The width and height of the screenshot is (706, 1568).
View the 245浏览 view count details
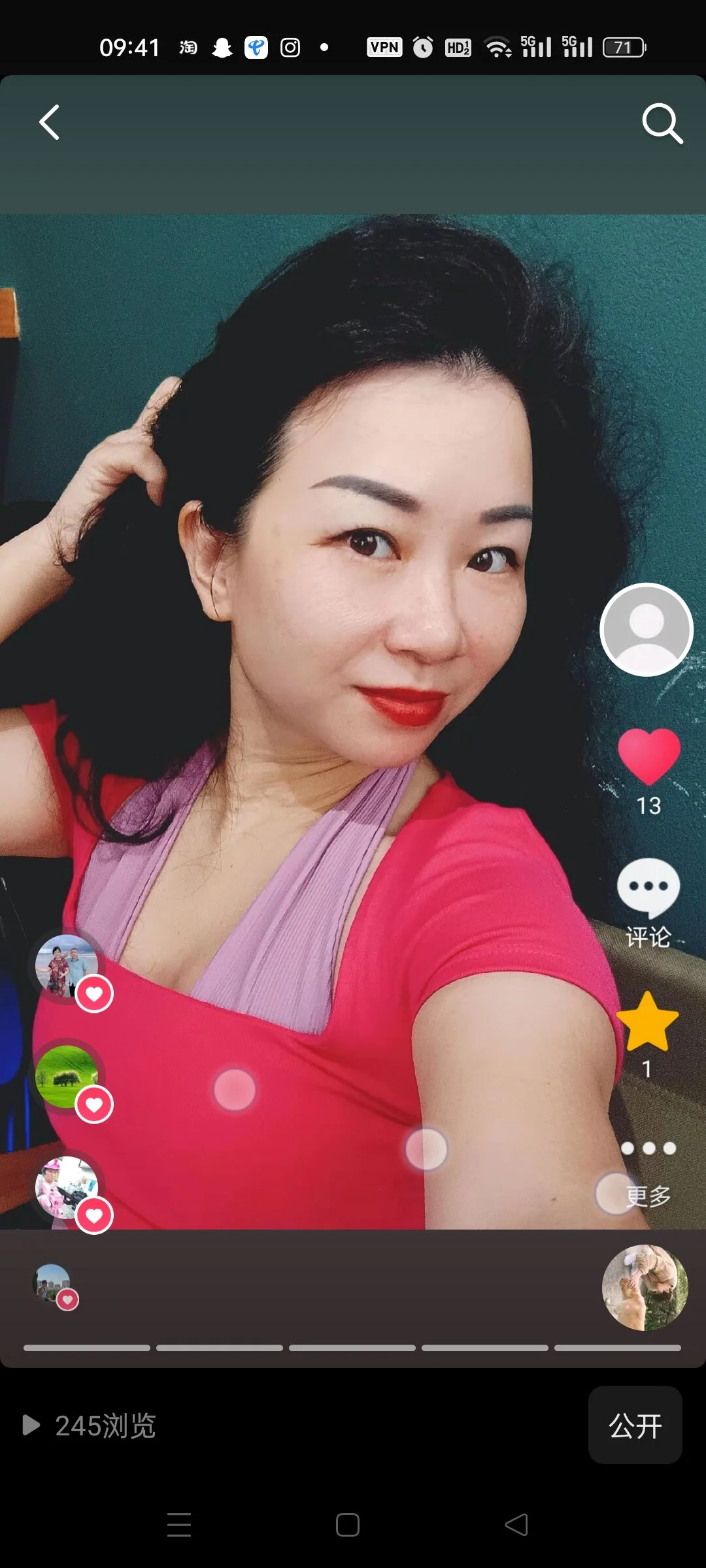[x=90, y=1425]
